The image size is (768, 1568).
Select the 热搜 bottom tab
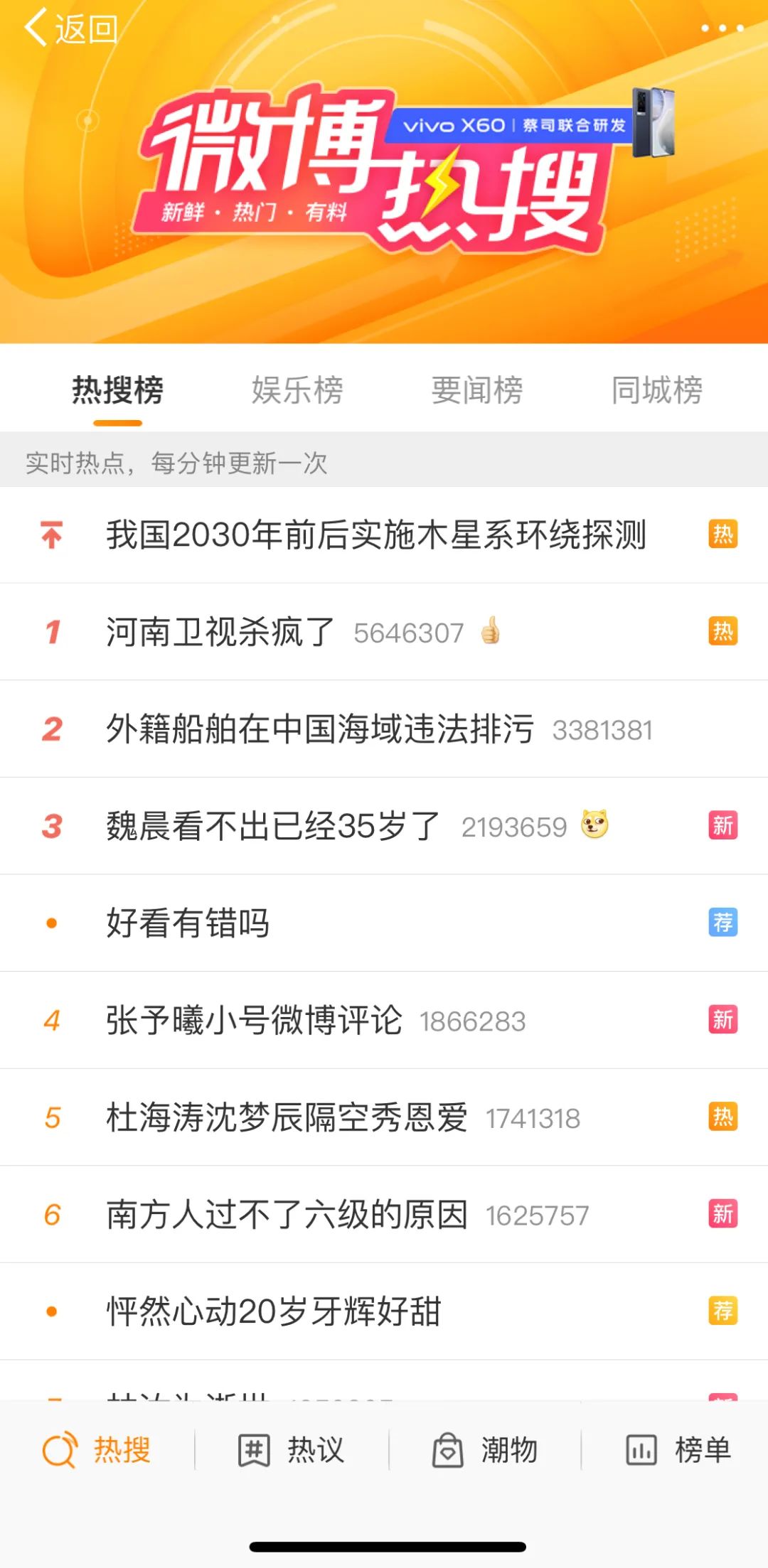click(97, 1450)
